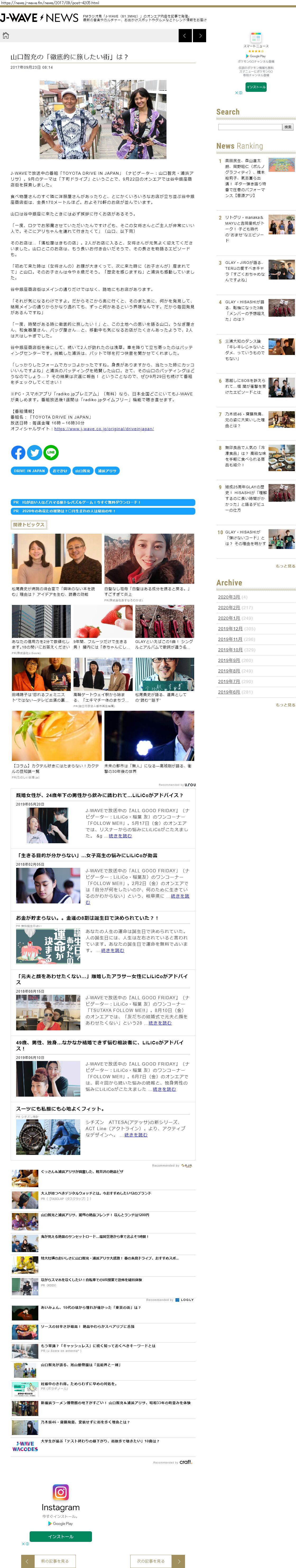
Task: Open the 2019年12月 archive
Action: pos(230,629)
